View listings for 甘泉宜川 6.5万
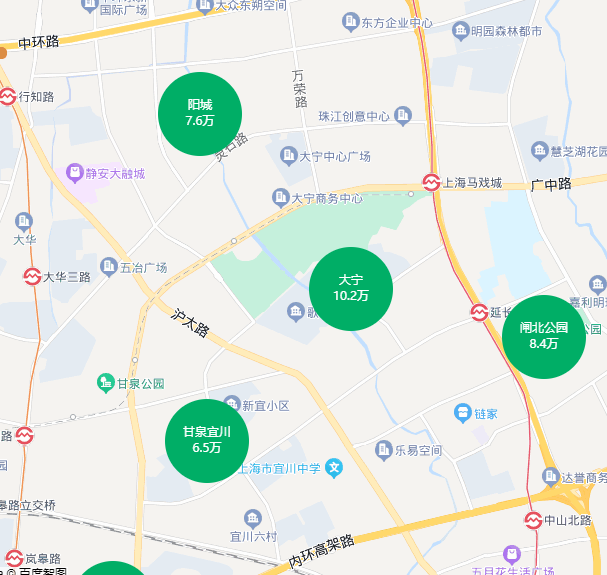607x575 pixels. 207,440
